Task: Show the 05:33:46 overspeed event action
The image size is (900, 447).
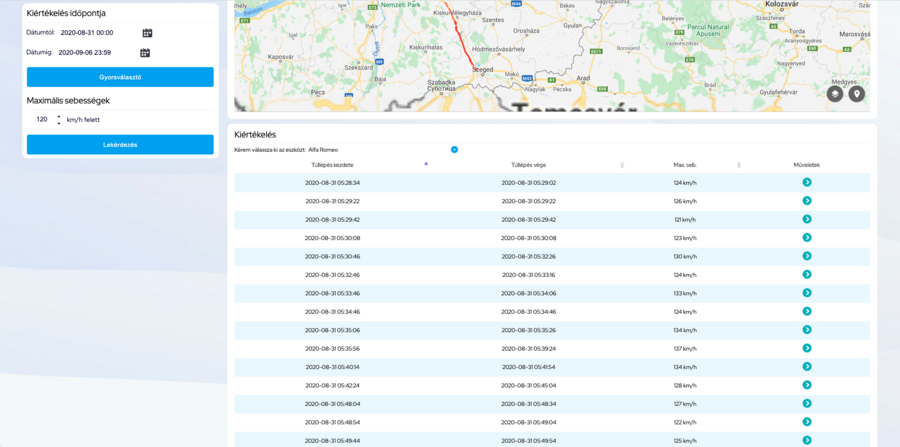Action: pos(807,293)
